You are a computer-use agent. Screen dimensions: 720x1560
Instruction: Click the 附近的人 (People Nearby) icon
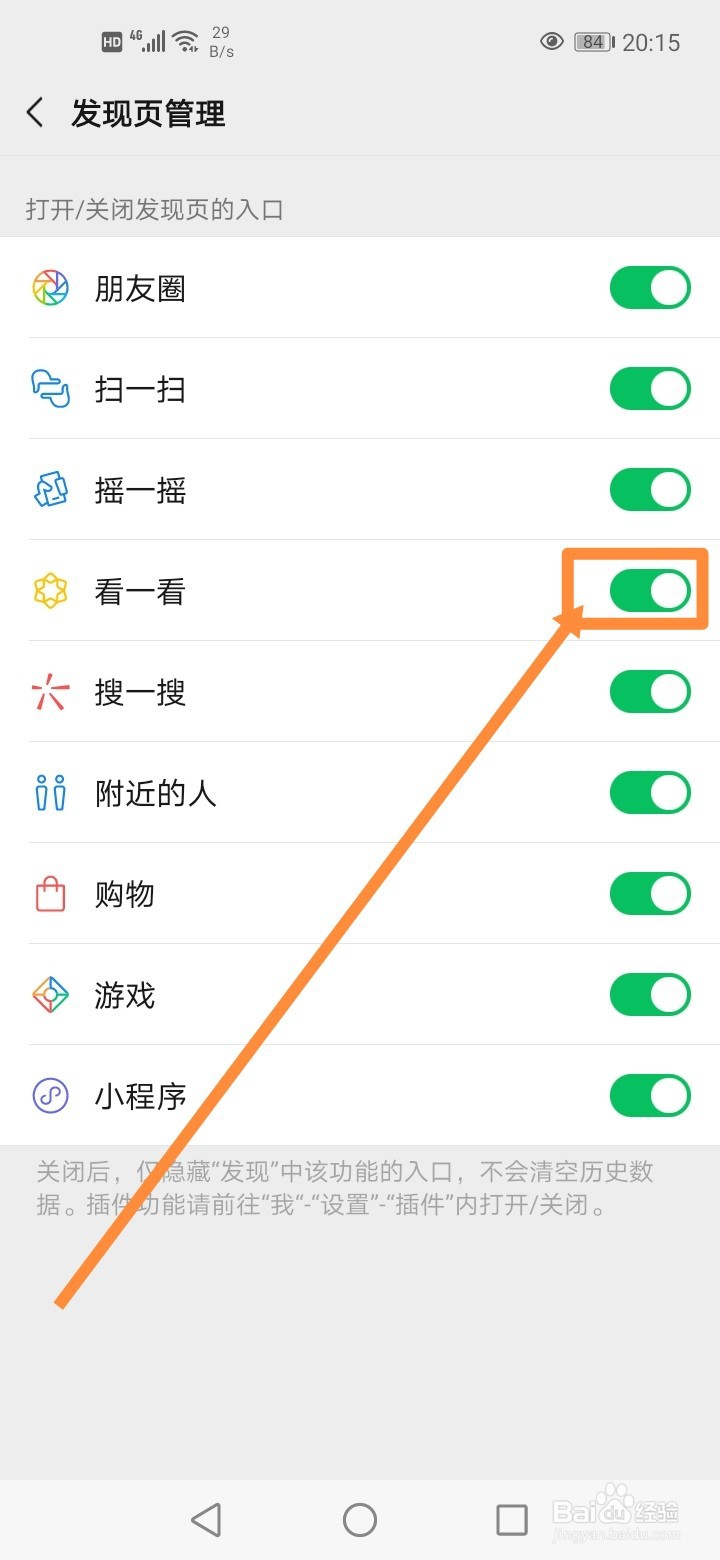pyautogui.click(x=49, y=793)
